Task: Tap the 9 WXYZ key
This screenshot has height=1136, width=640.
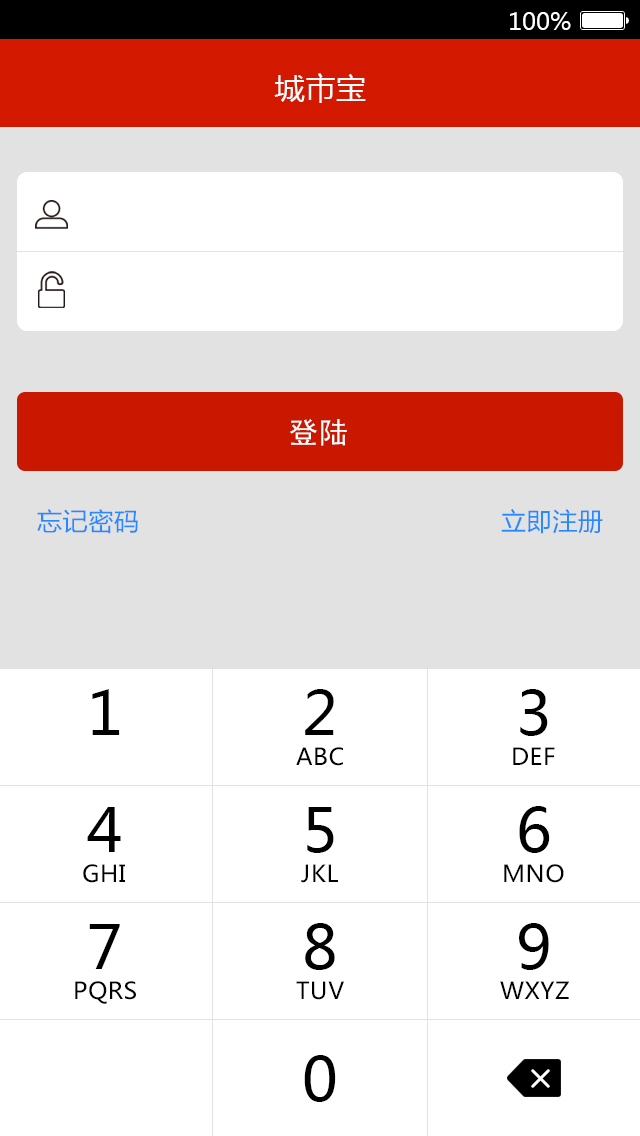Action: [534, 961]
